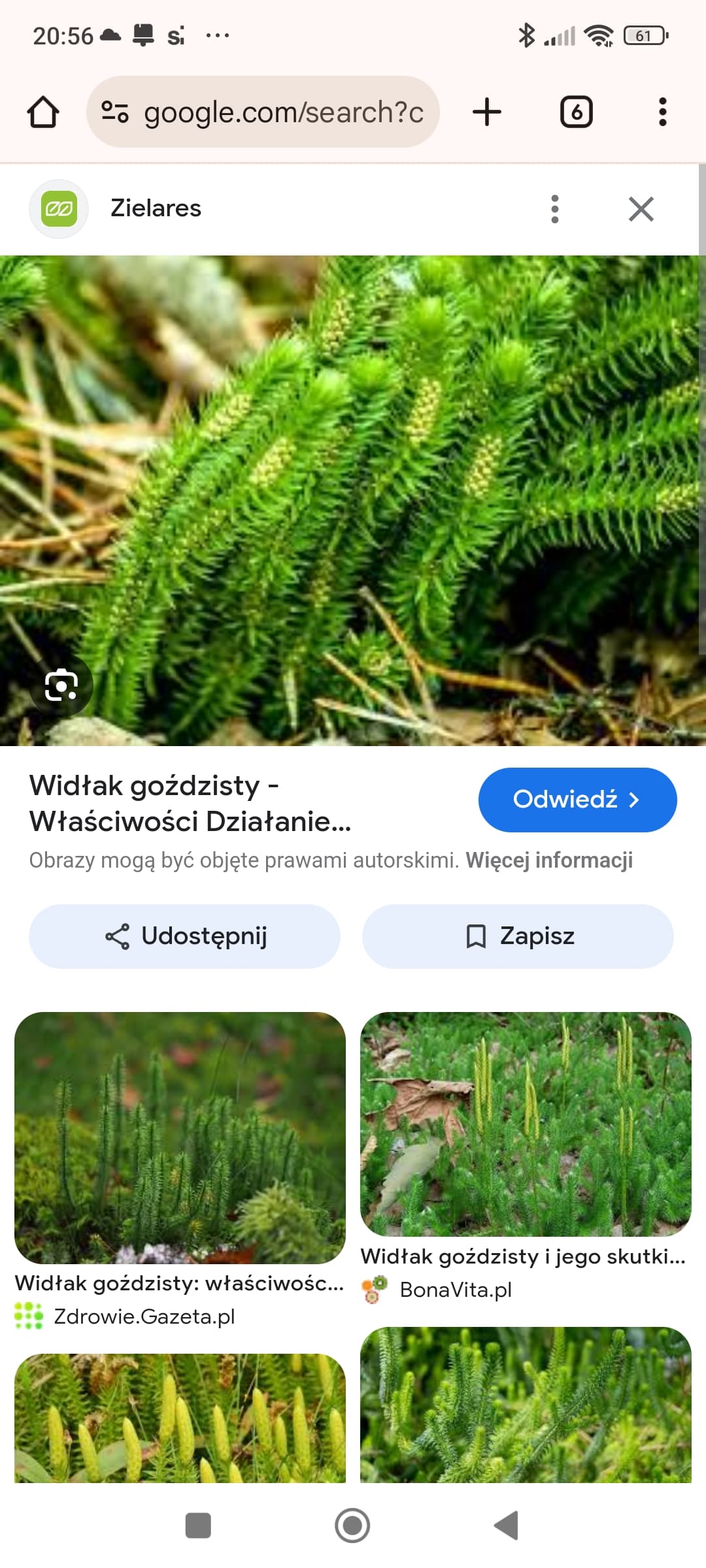This screenshot has width=706, height=1568.
Task: Tap the google.com address bar
Action: (x=263, y=112)
